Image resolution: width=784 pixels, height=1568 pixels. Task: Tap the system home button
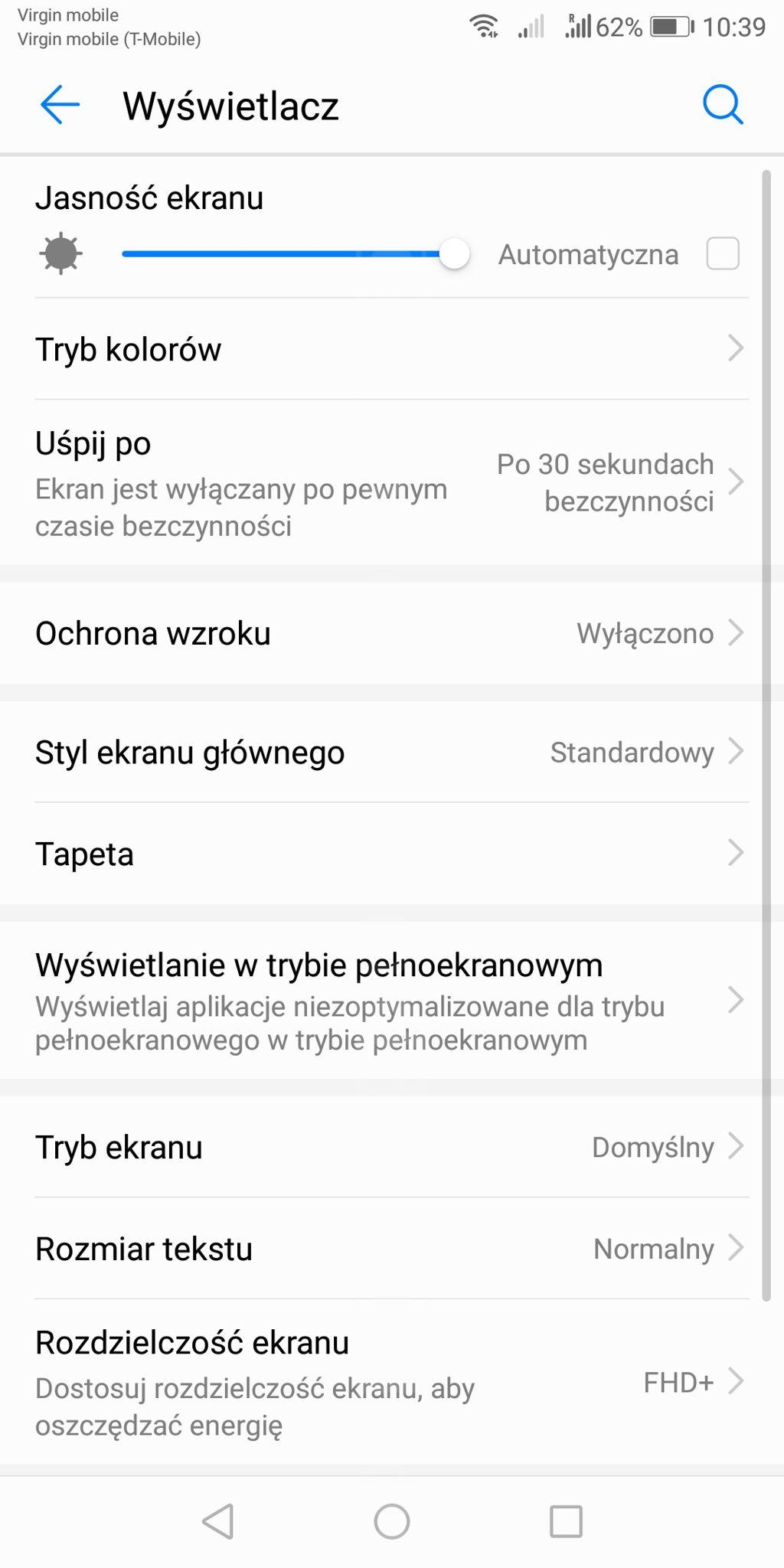click(391, 1521)
